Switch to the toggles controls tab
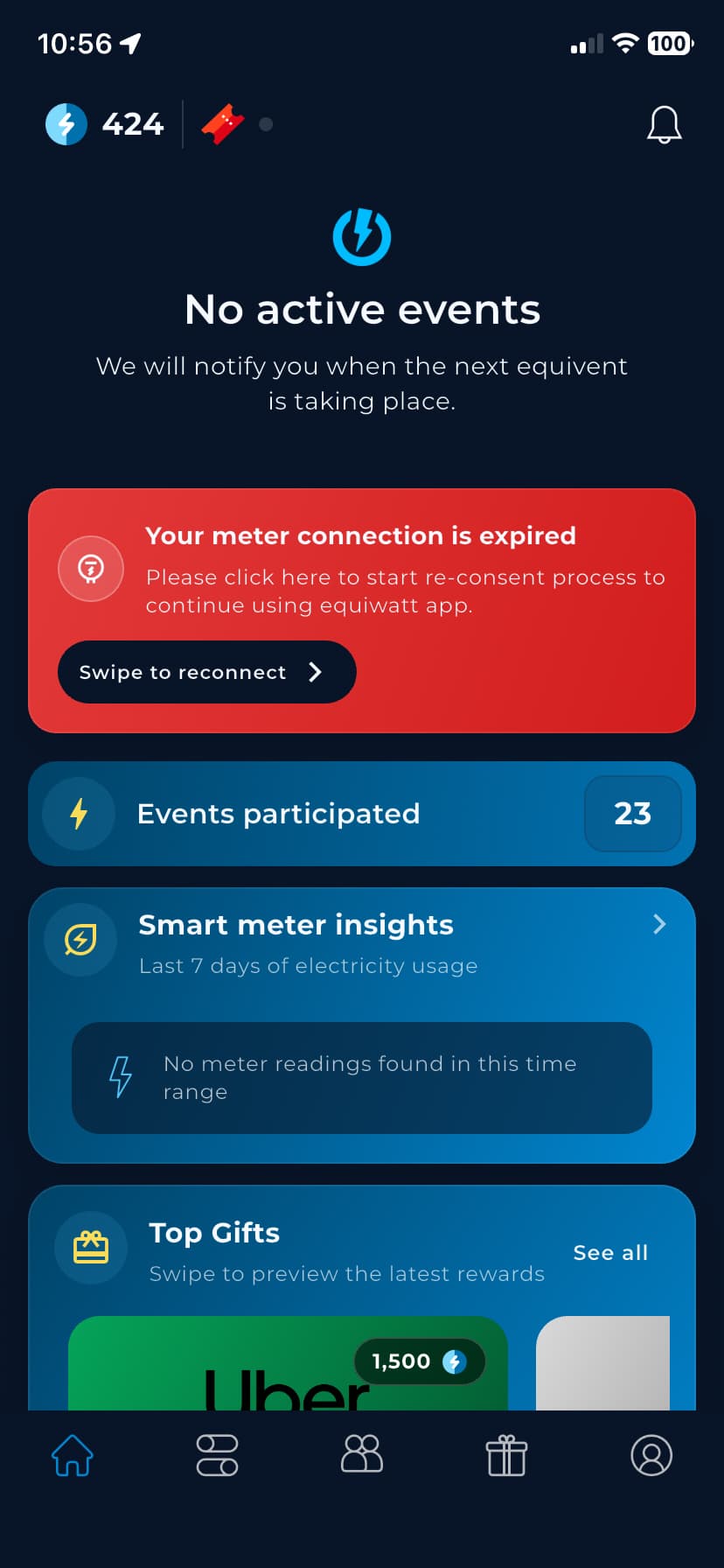 point(217,1456)
